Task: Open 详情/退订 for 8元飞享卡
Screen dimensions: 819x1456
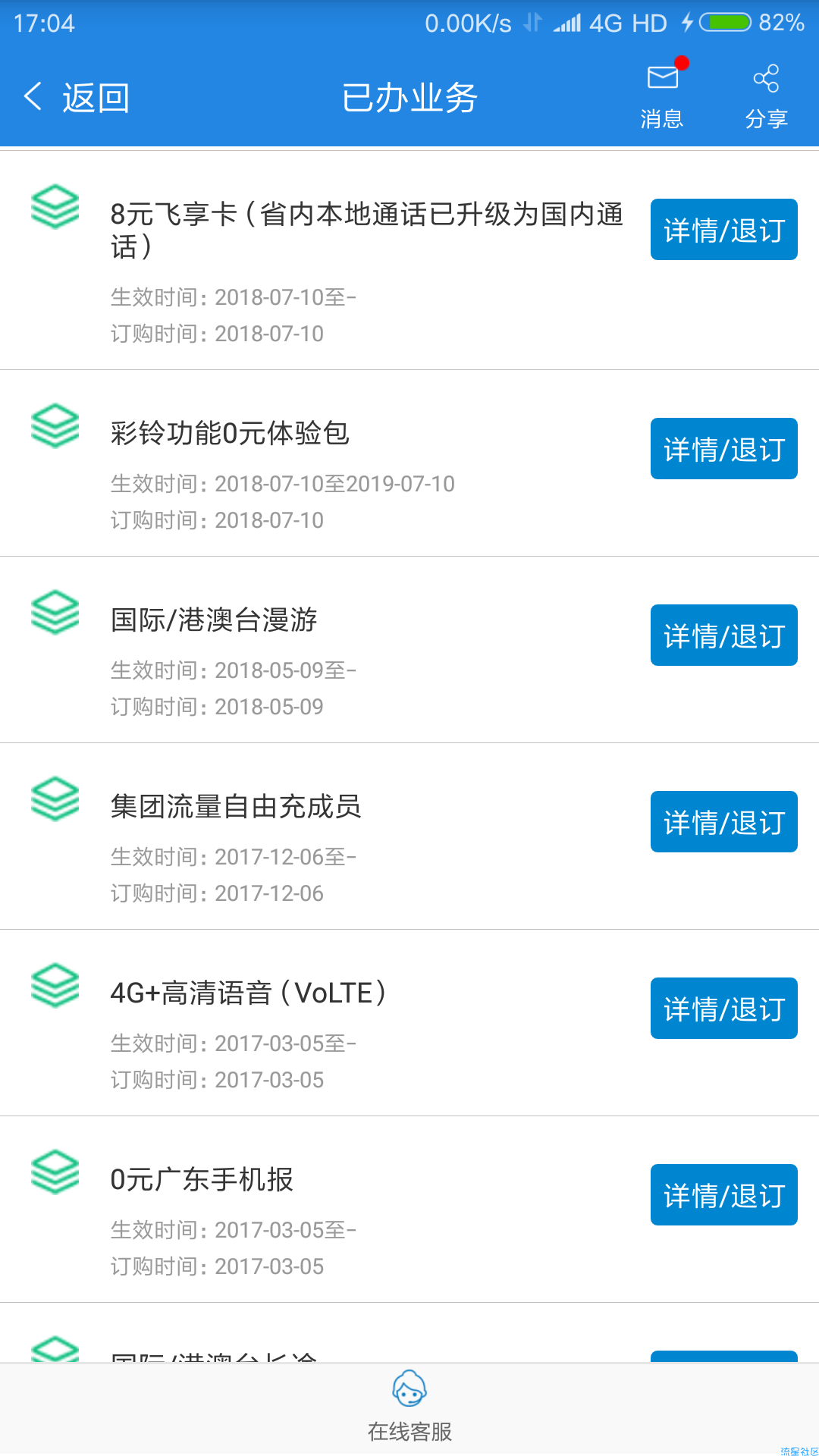Action: (723, 230)
